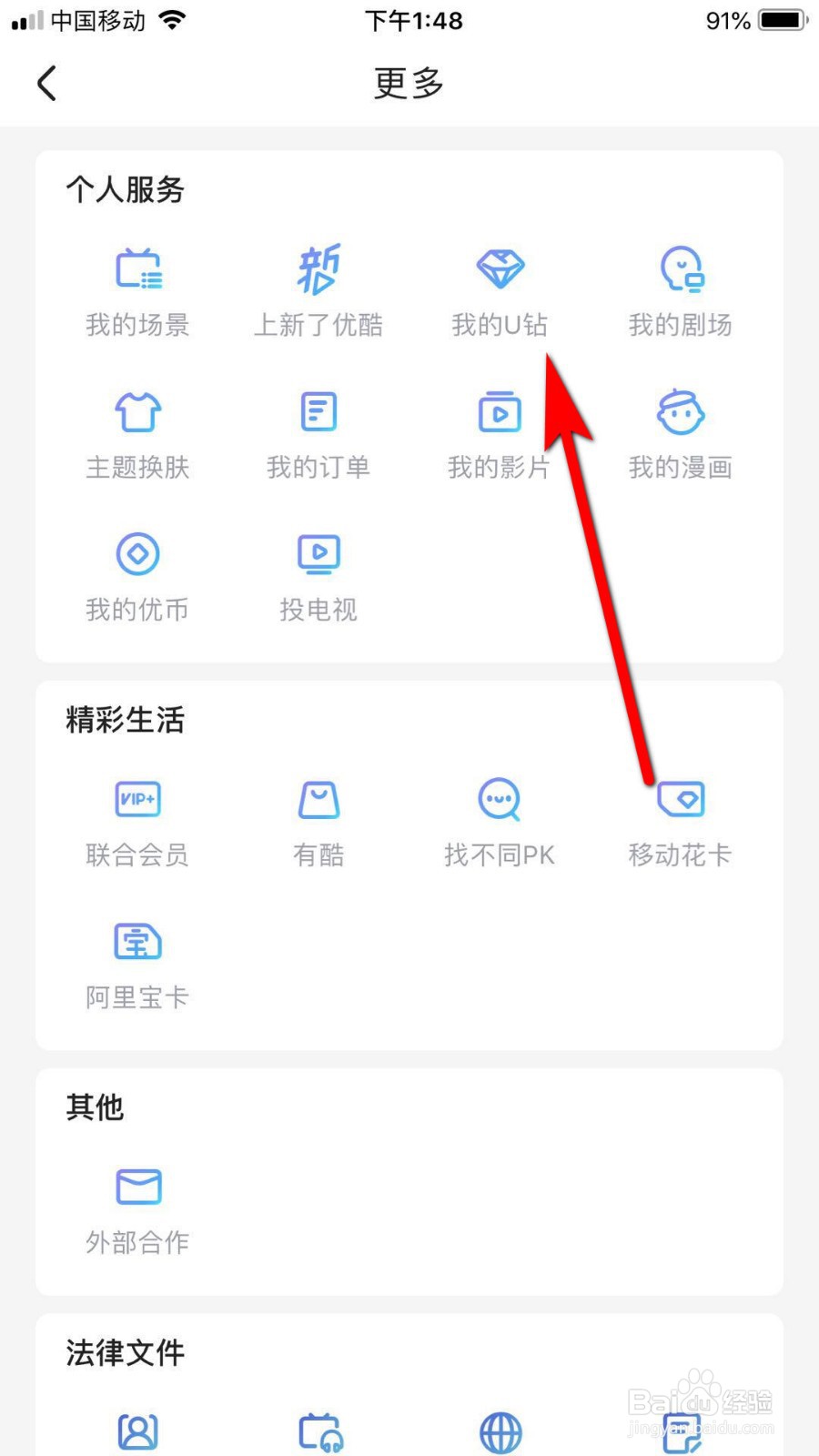Start 找不同PK game
Screen dimensions: 819x1456
[499, 819]
